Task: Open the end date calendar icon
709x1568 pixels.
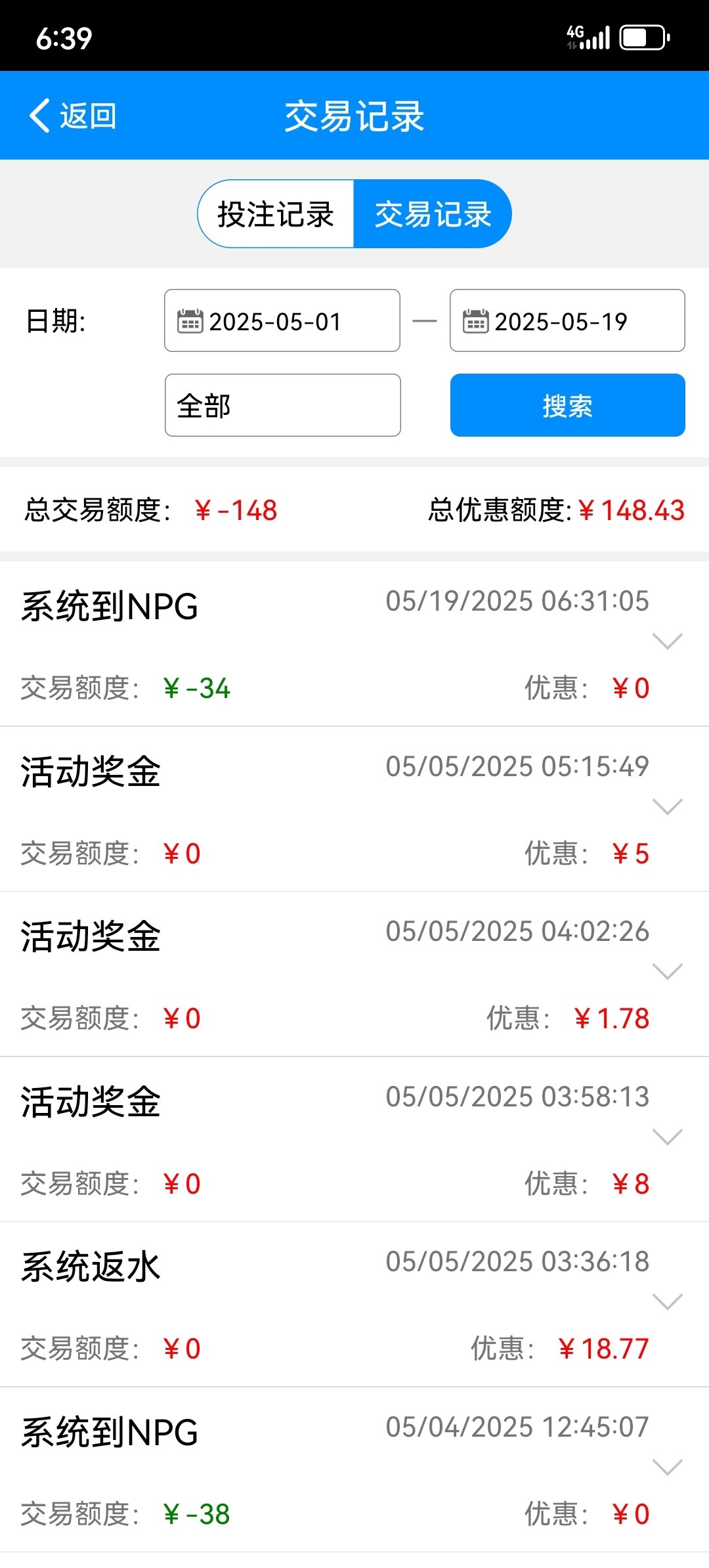Action: tap(476, 321)
